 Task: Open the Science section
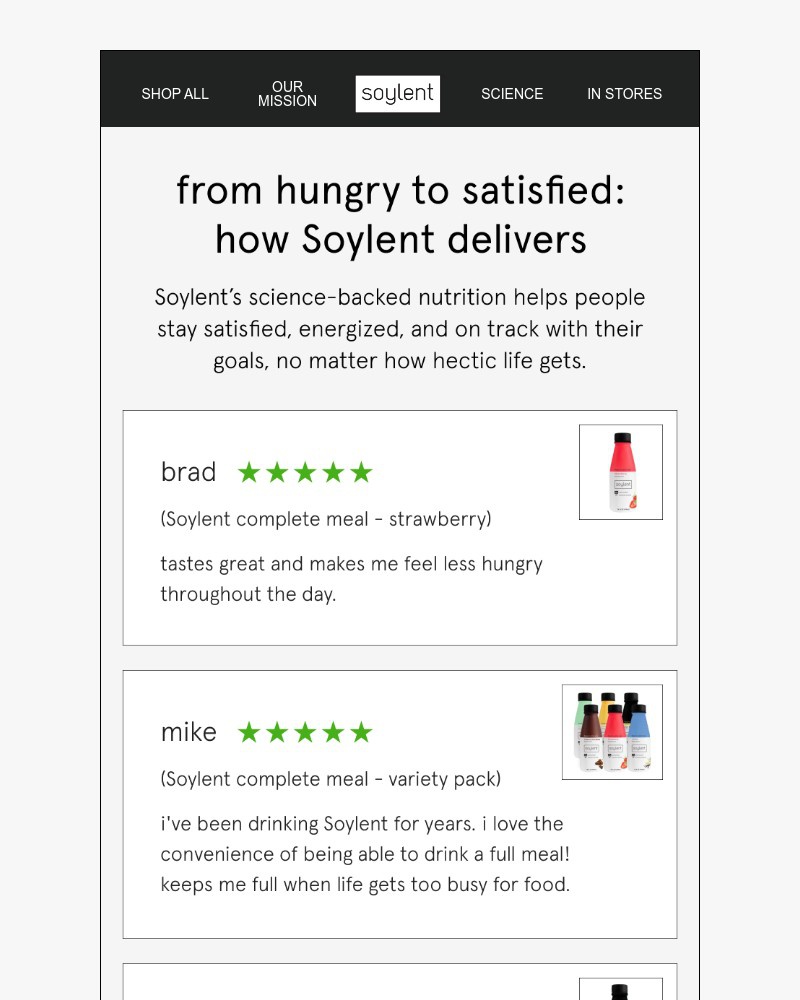[x=512, y=94]
